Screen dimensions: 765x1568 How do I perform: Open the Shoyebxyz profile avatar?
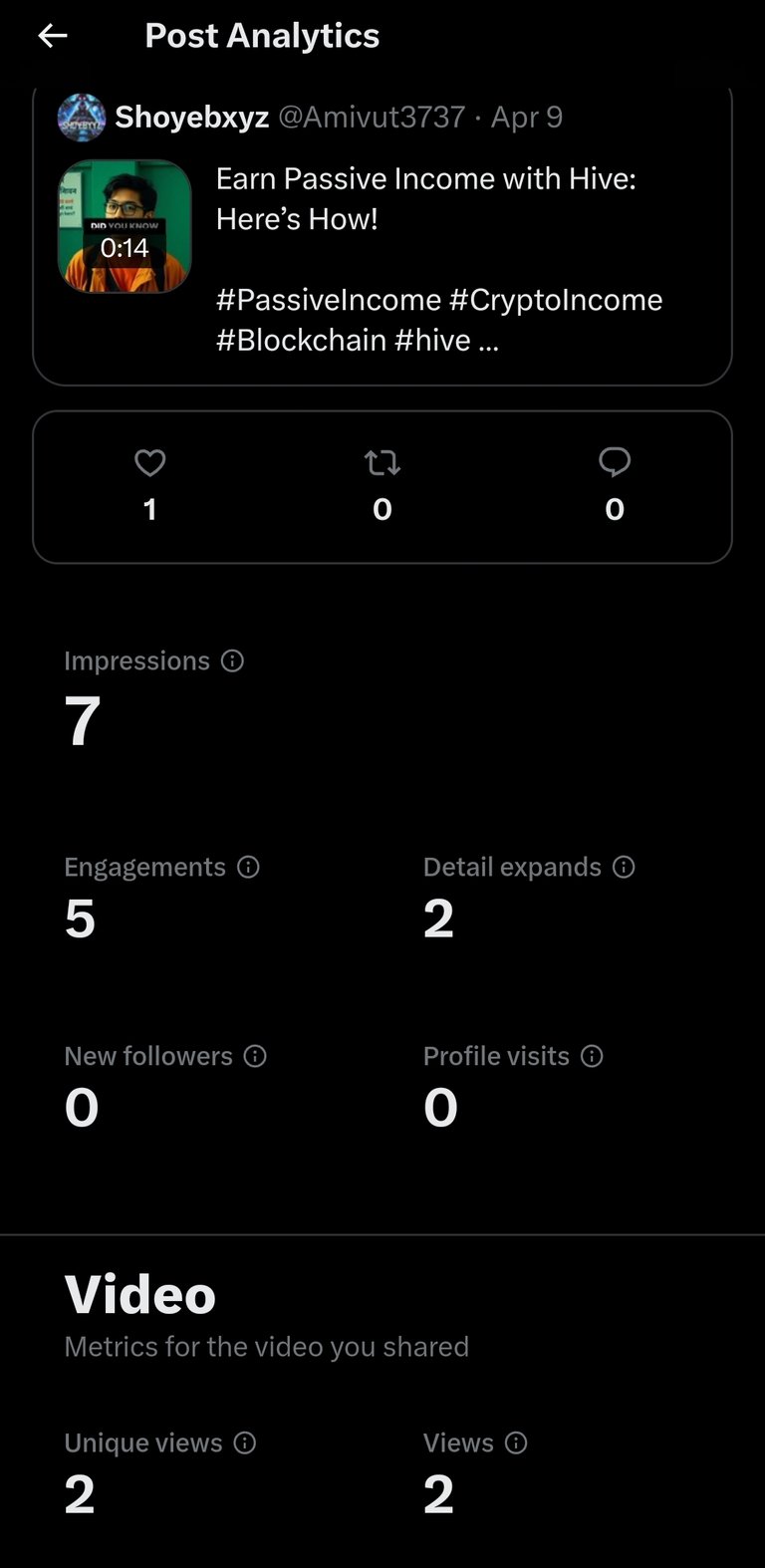pos(82,118)
